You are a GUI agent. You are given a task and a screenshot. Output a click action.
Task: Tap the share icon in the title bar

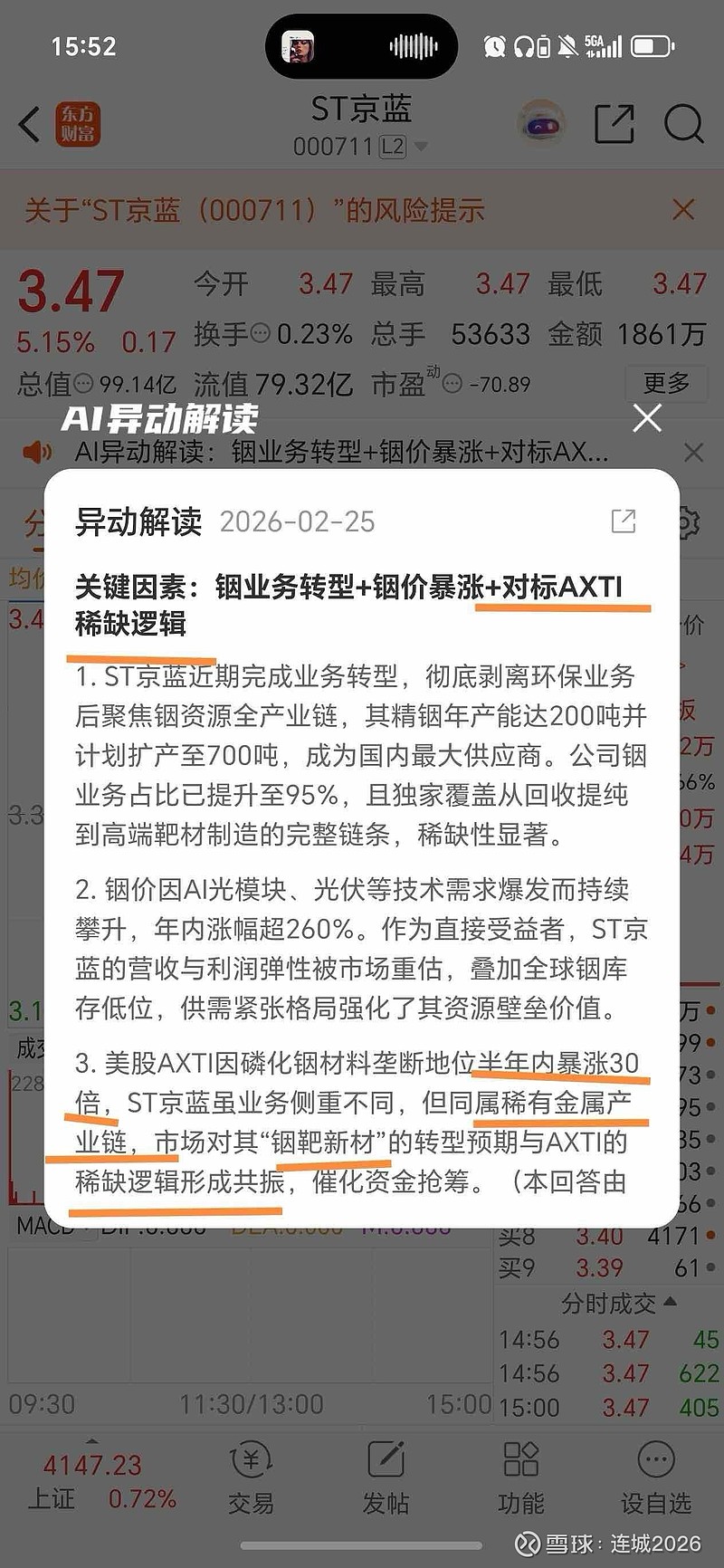pos(615,122)
